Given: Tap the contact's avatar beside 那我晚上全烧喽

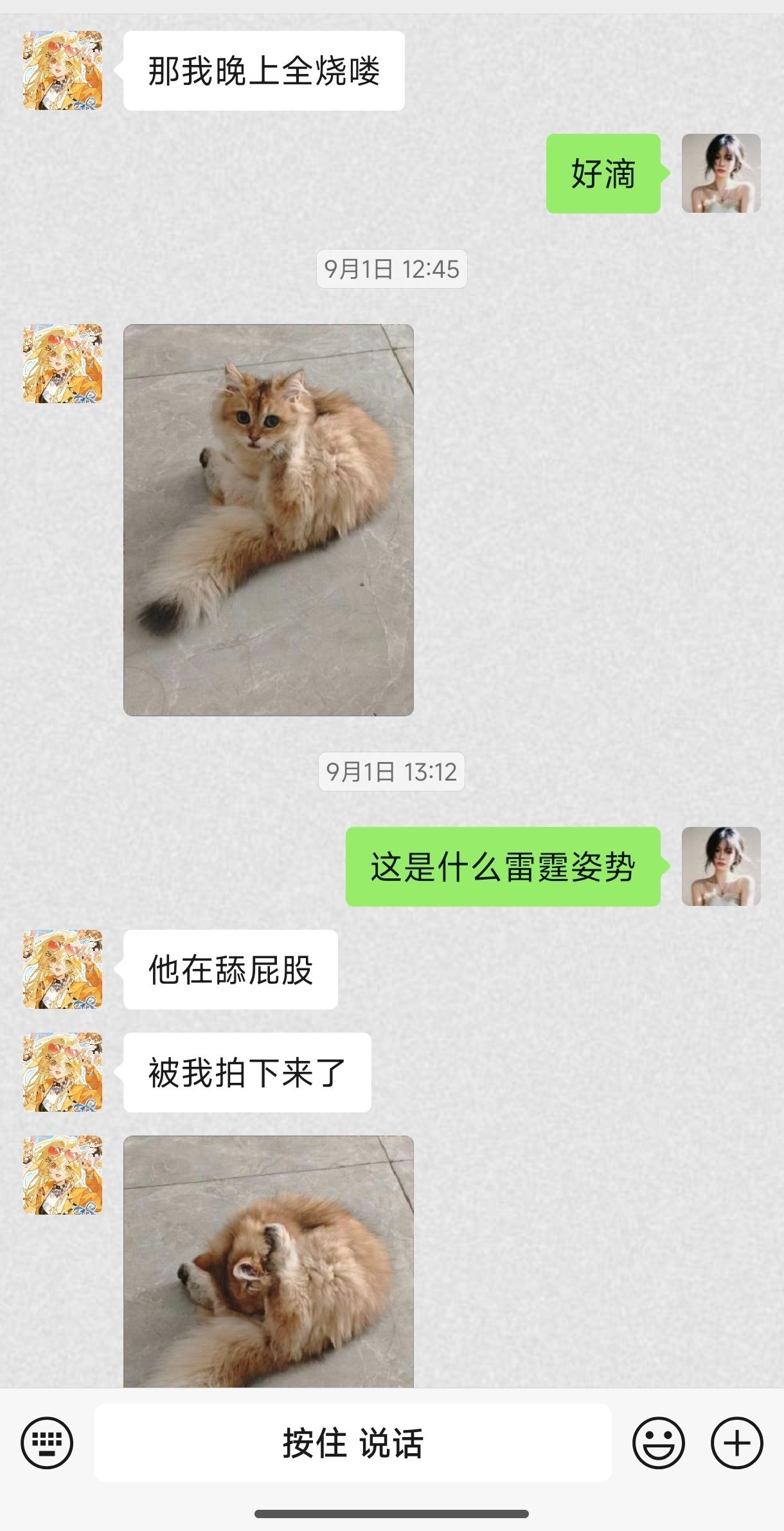Looking at the screenshot, I should 62,70.
